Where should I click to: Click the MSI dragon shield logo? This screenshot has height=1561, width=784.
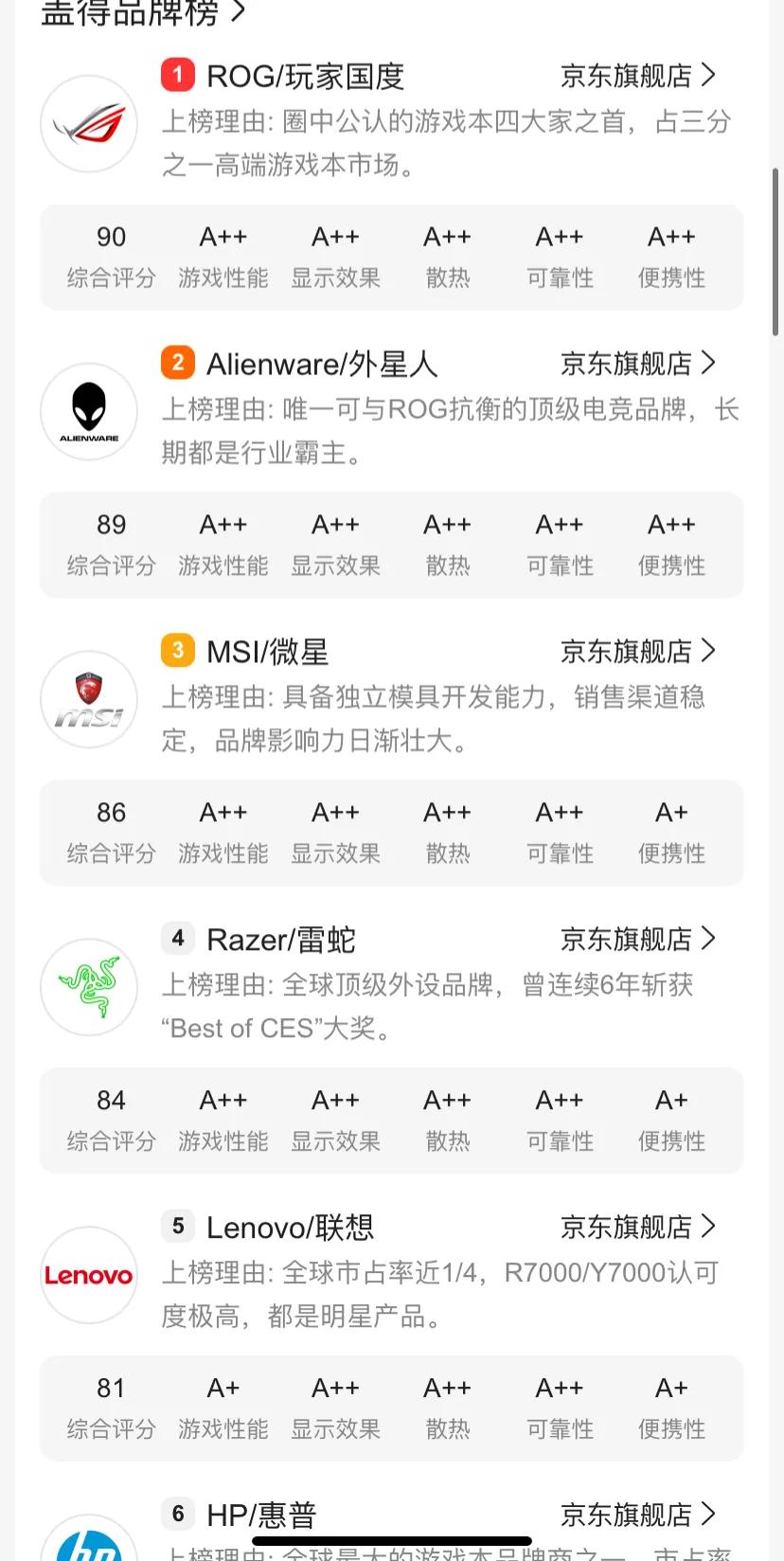tap(88, 700)
